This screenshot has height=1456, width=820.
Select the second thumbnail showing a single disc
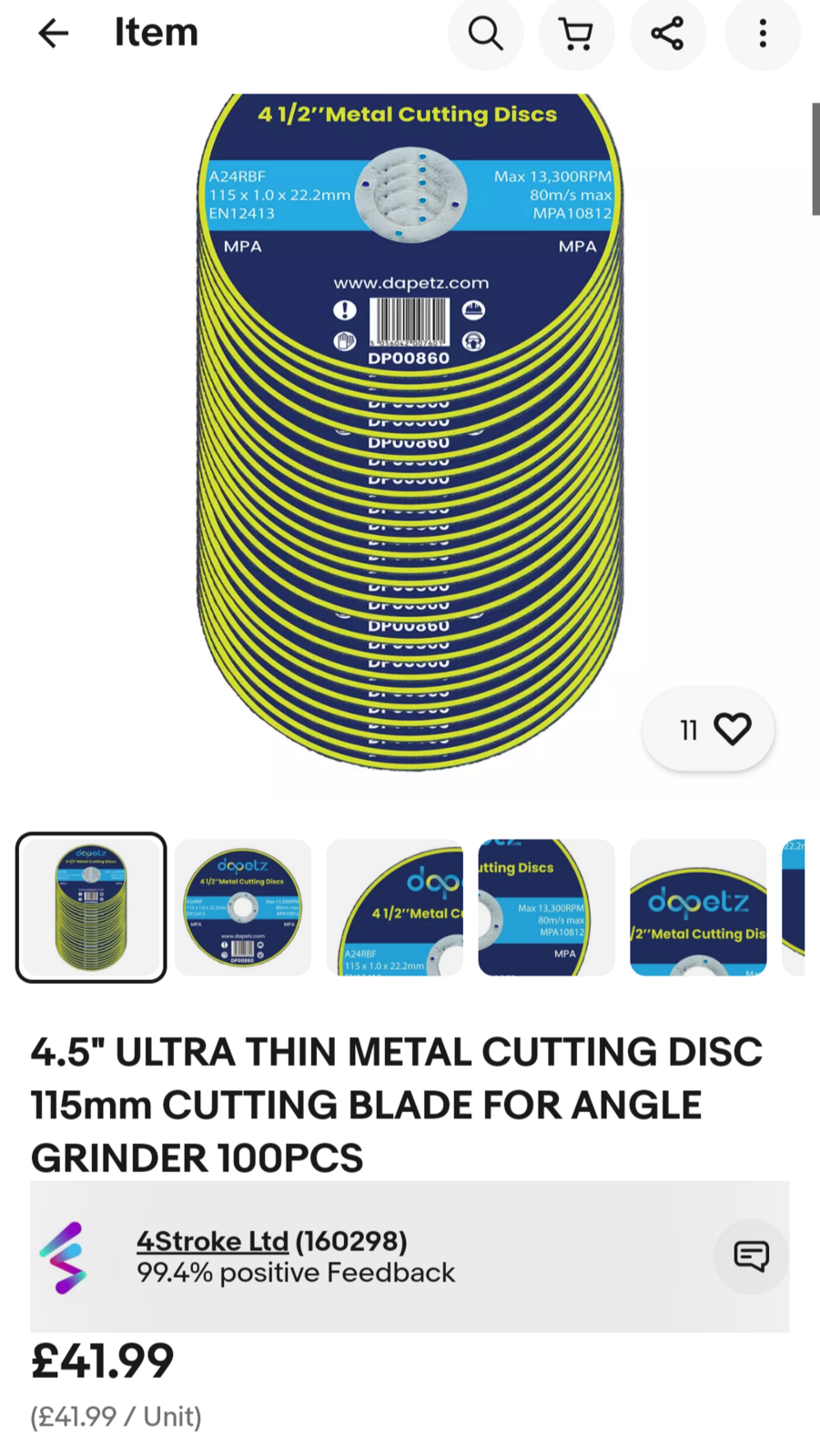243,907
